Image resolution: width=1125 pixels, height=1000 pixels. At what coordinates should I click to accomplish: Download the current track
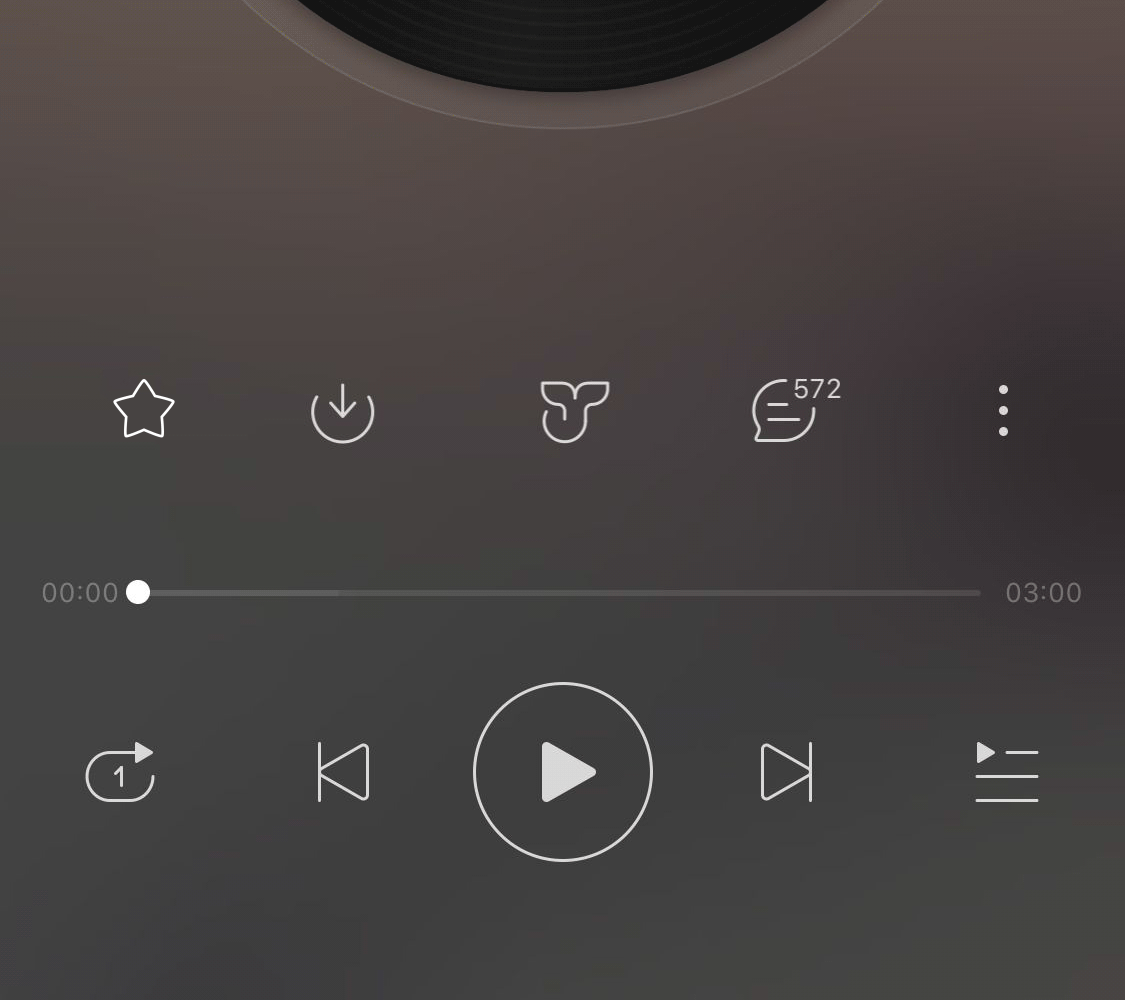coord(342,410)
